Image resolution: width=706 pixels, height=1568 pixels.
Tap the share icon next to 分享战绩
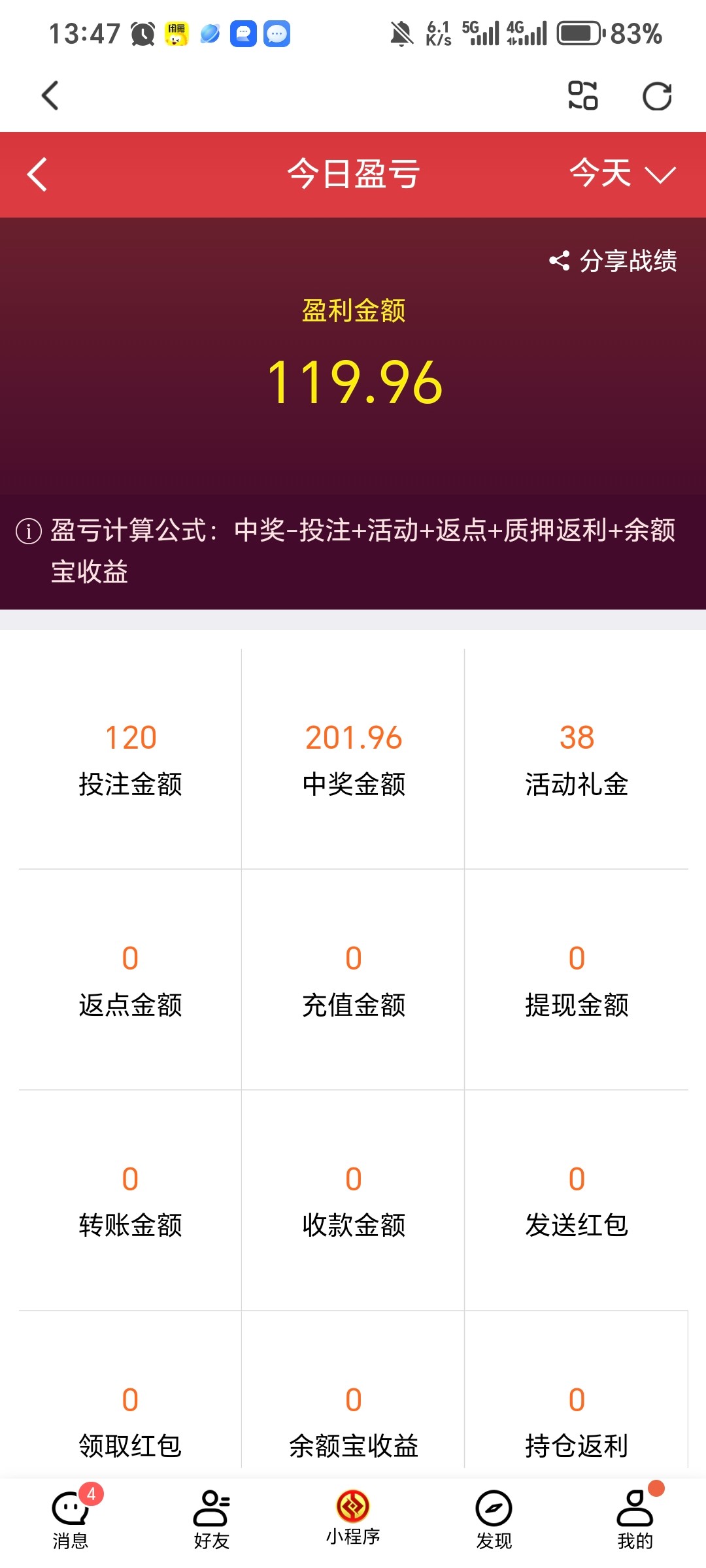coord(559,259)
